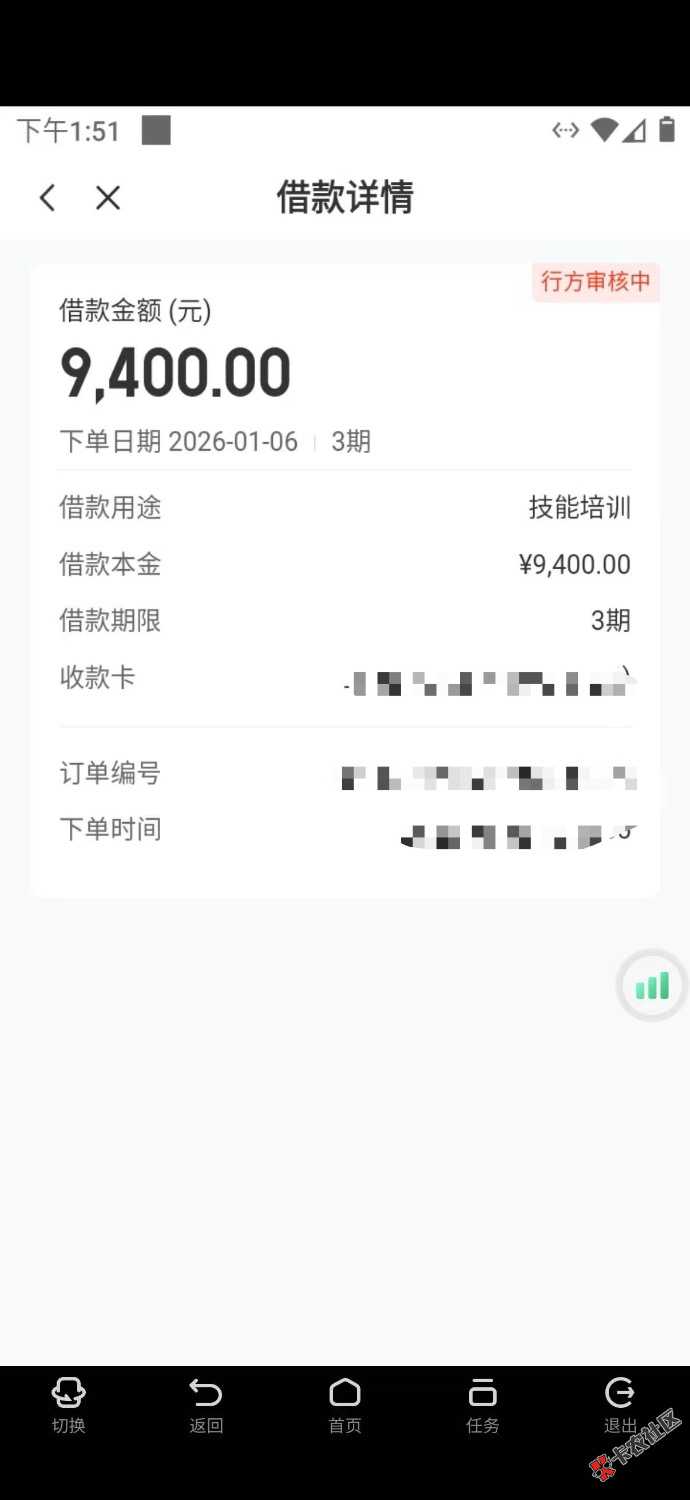
Task: Open 任务 in the bottom bar
Action: pos(483,1404)
